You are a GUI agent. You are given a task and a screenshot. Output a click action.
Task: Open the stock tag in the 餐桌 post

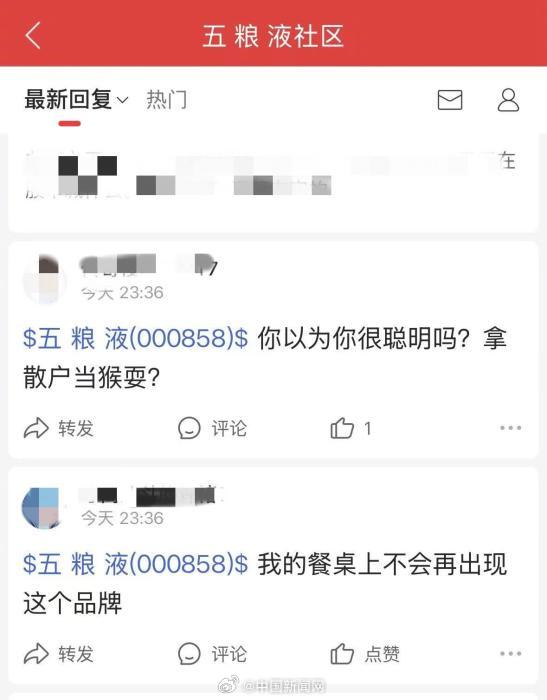(136, 563)
